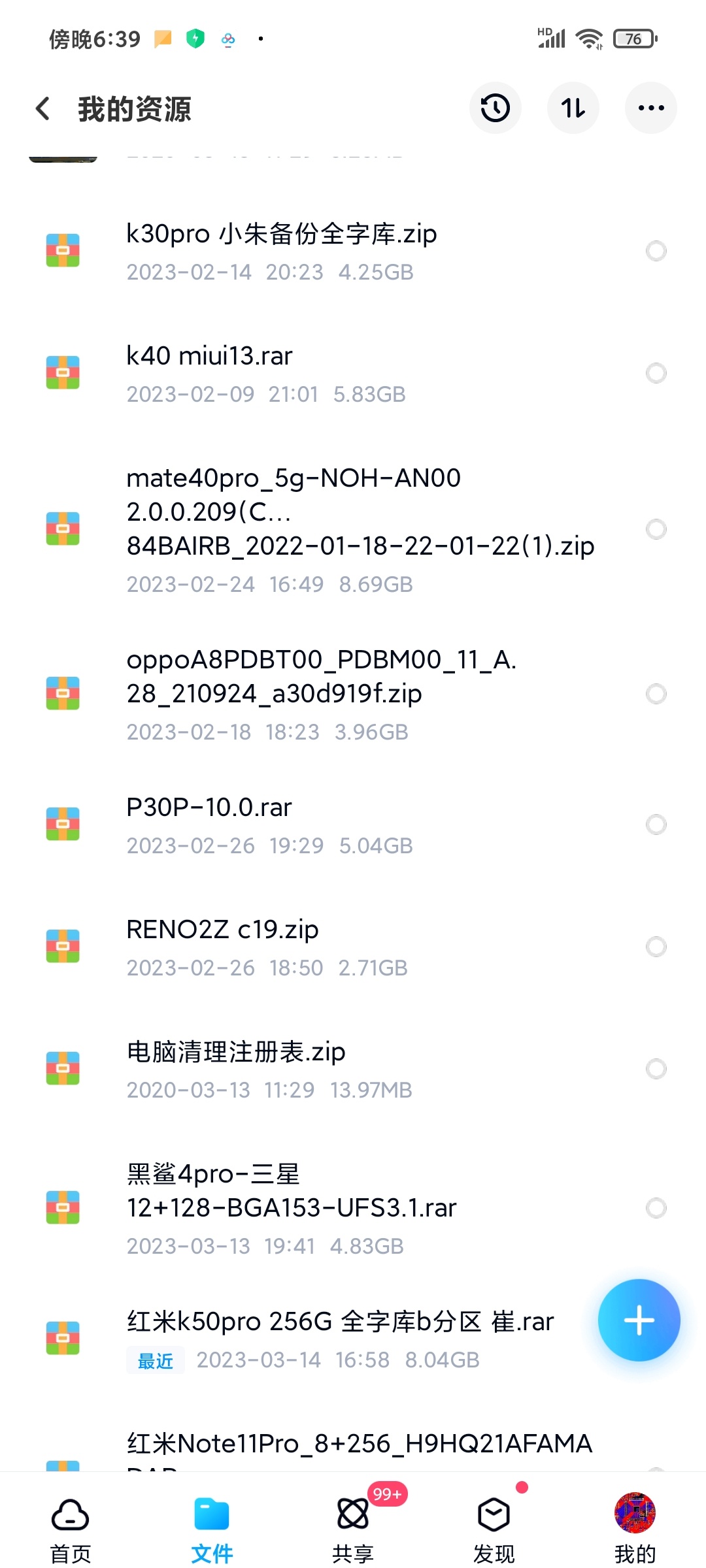Viewport: 706px width, 1568px height.
Task: Open the sort order icon
Action: 573,108
